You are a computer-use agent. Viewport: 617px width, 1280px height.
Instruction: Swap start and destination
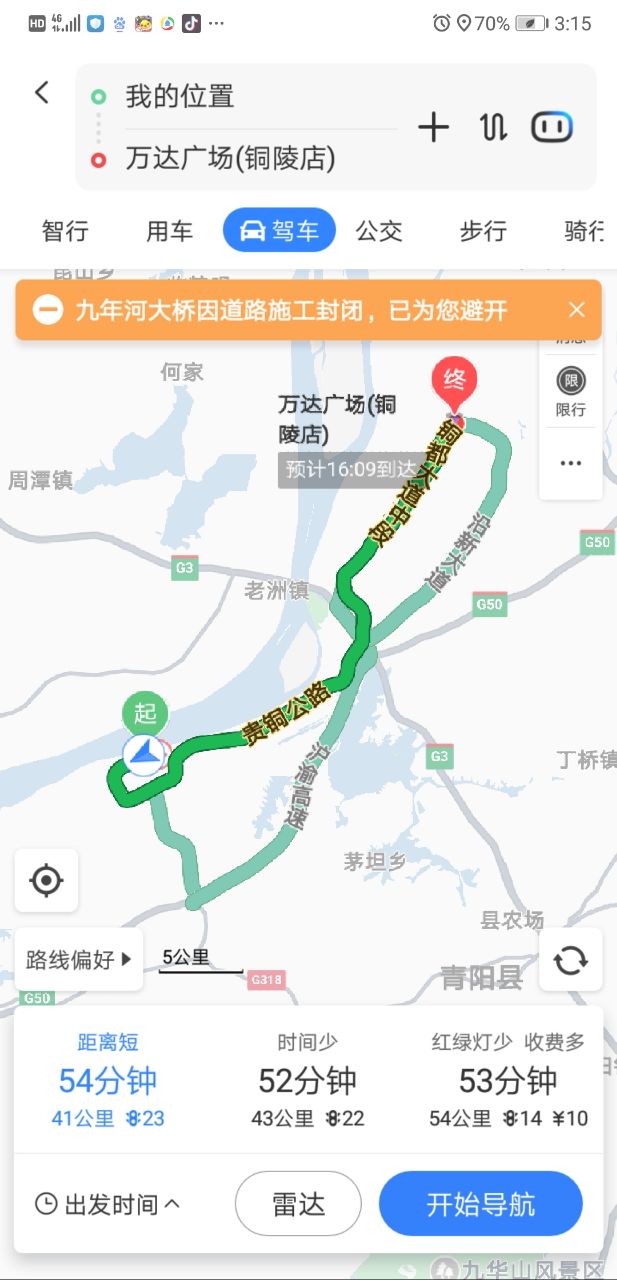click(493, 127)
